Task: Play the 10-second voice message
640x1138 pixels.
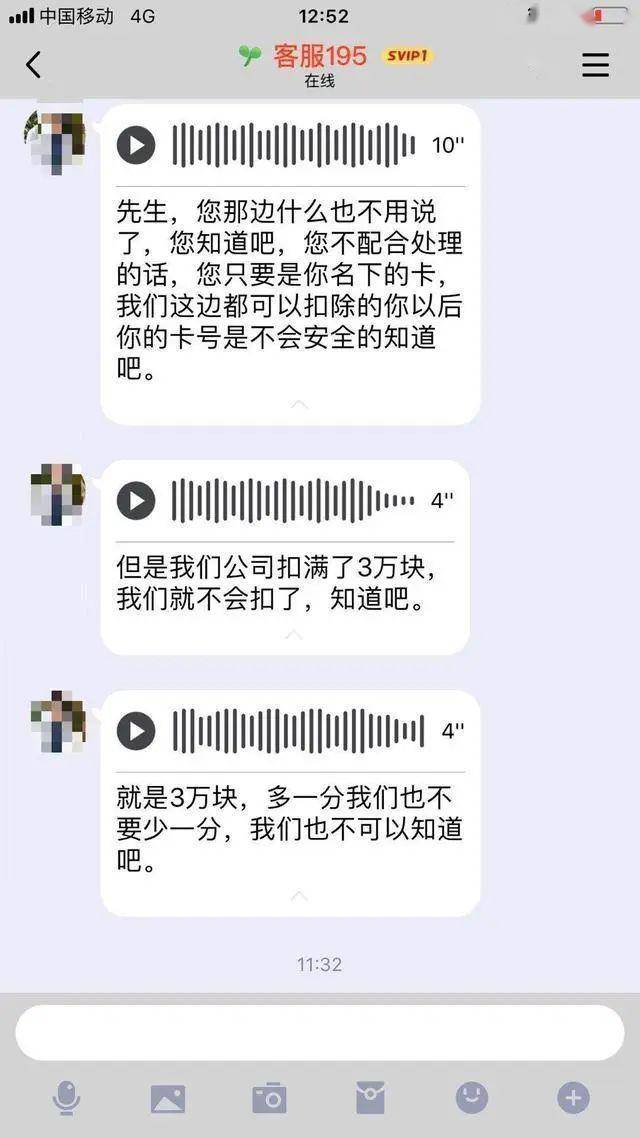Action: point(136,145)
